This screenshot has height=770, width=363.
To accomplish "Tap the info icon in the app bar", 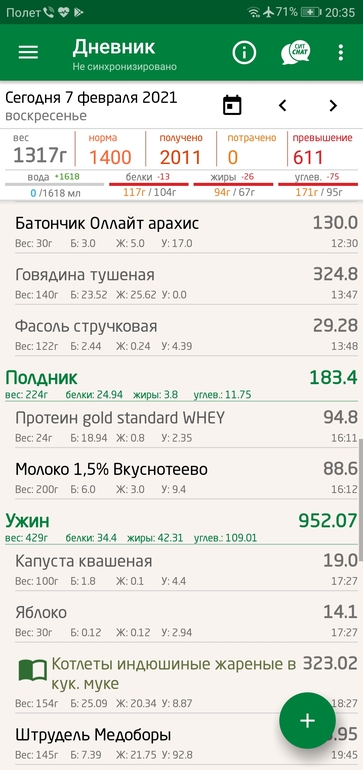I will pyautogui.click(x=244, y=53).
